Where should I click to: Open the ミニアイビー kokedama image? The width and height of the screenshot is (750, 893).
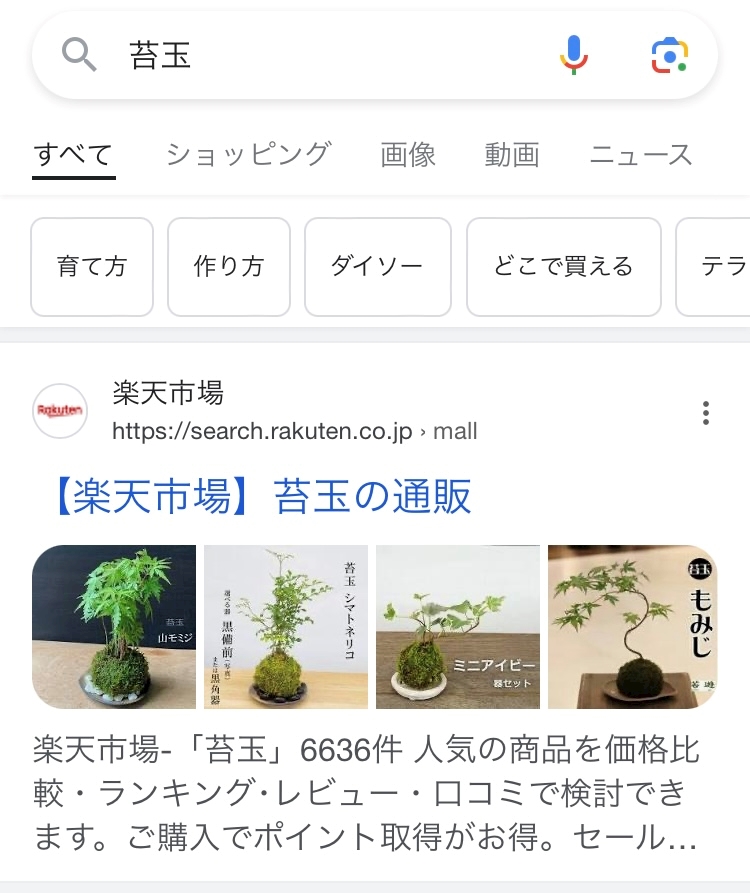[x=458, y=627]
